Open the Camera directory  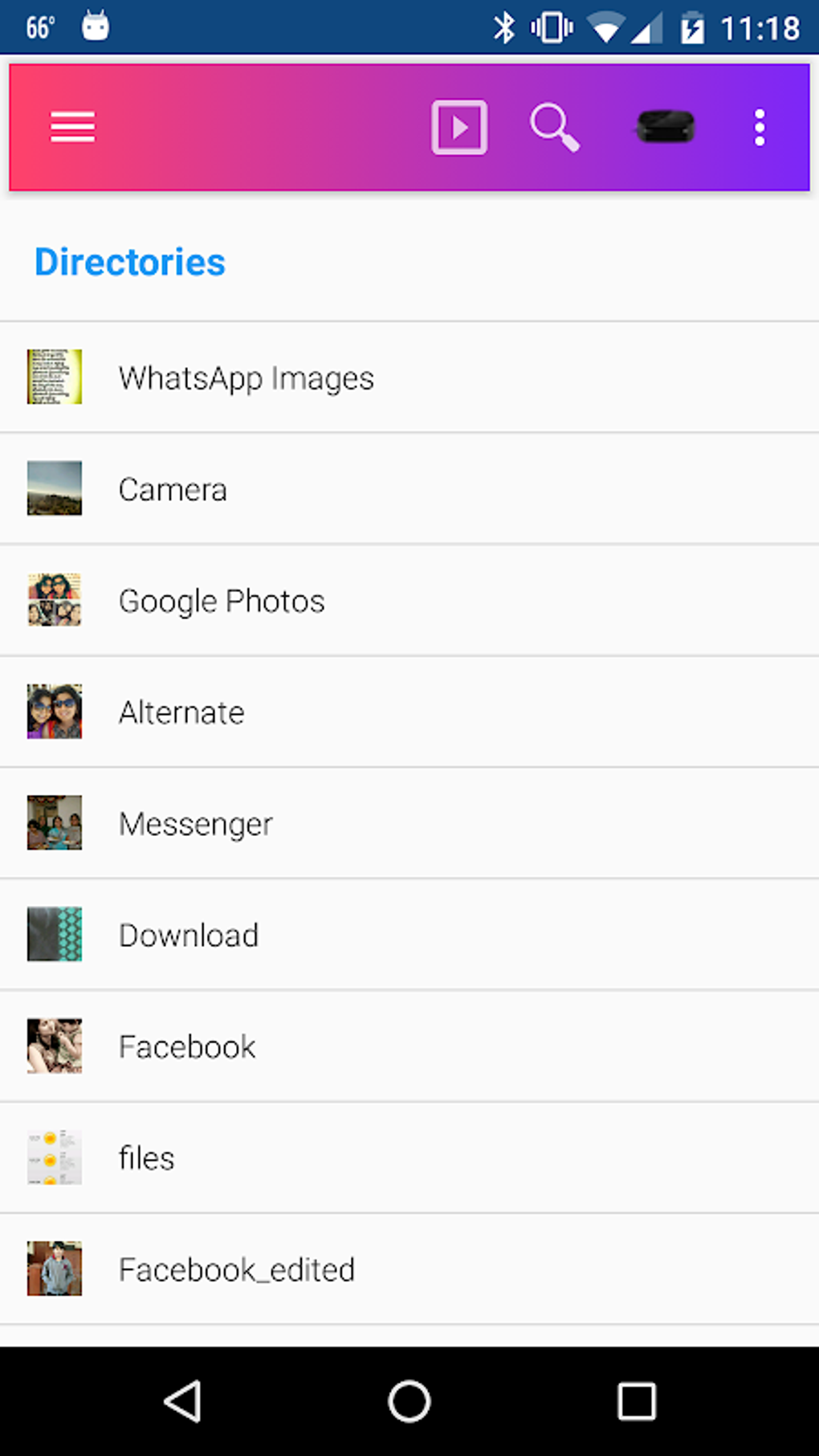click(173, 489)
